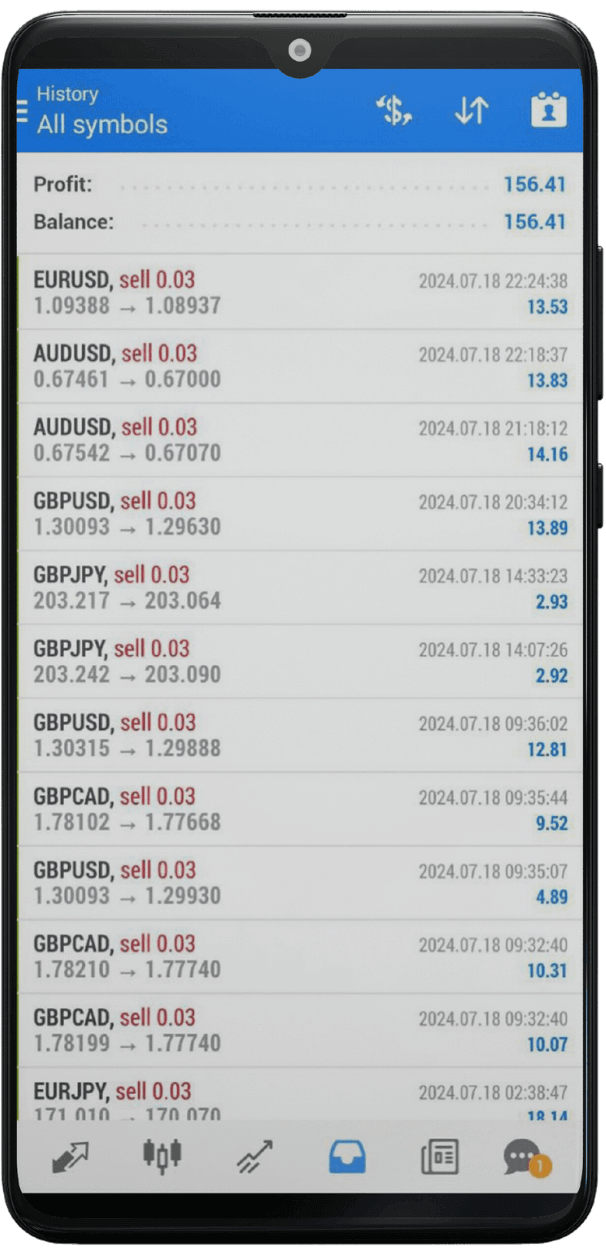This screenshot has width=606, height=1250.
Task: Show details of AUDUSD trade at 21:18:12
Action: tap(300, 440)
